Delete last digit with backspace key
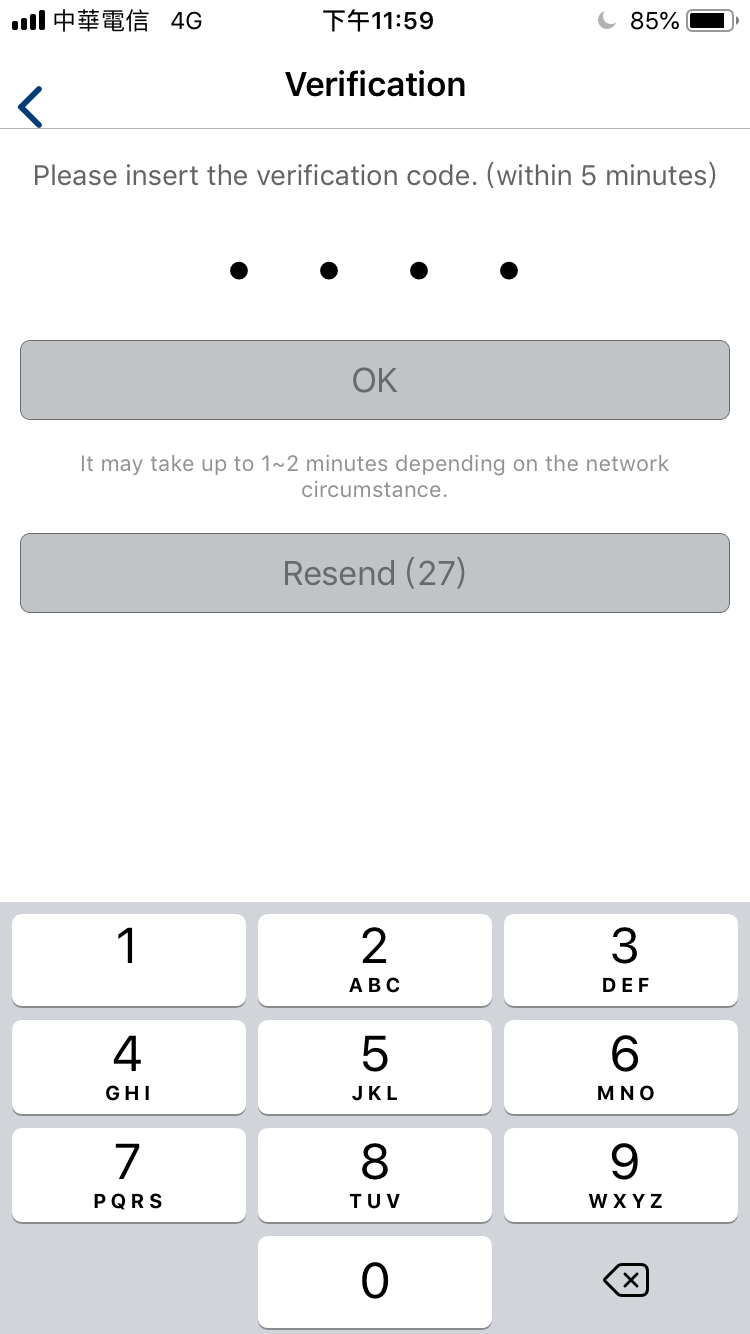The width and height of the screenshot is (750, 1334). (x=626, y=1280)
